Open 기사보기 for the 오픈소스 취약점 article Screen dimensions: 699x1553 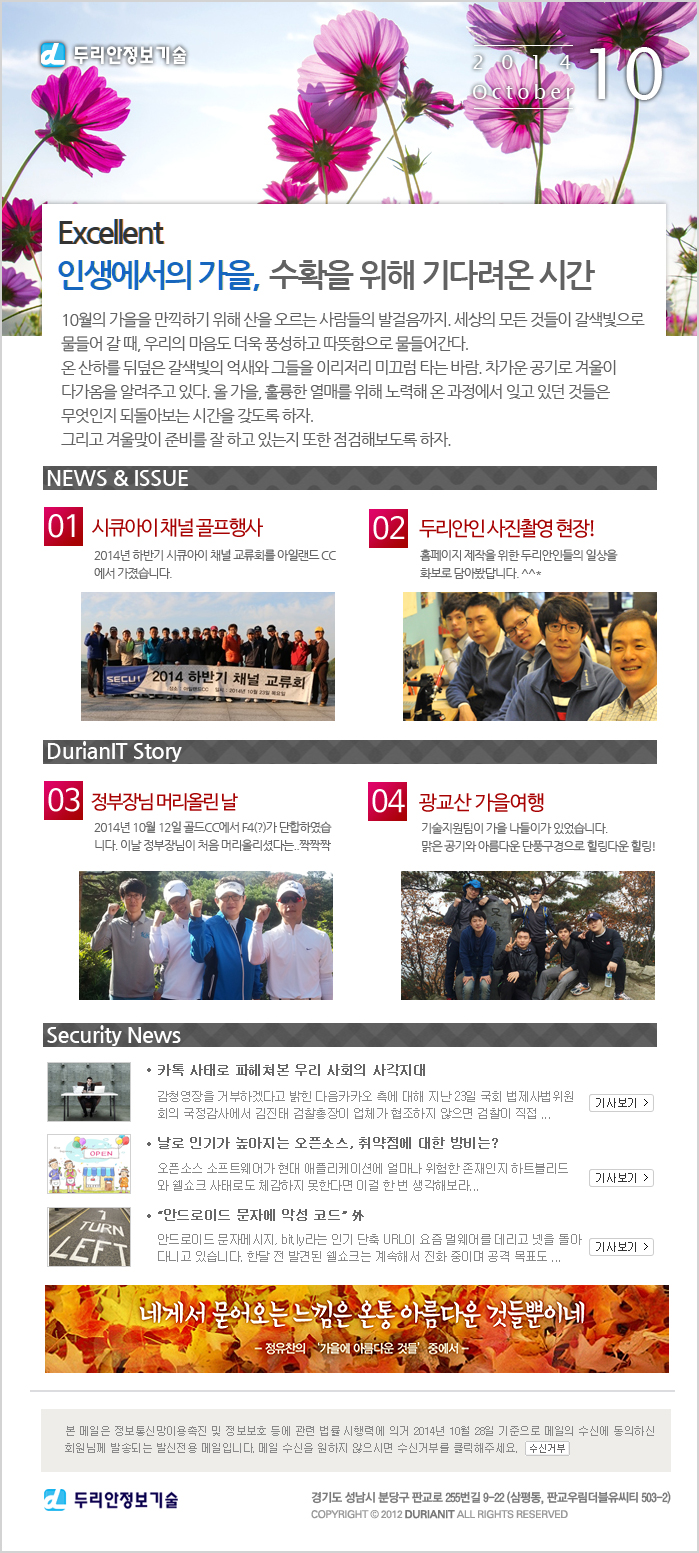(x=621, y=1178)
